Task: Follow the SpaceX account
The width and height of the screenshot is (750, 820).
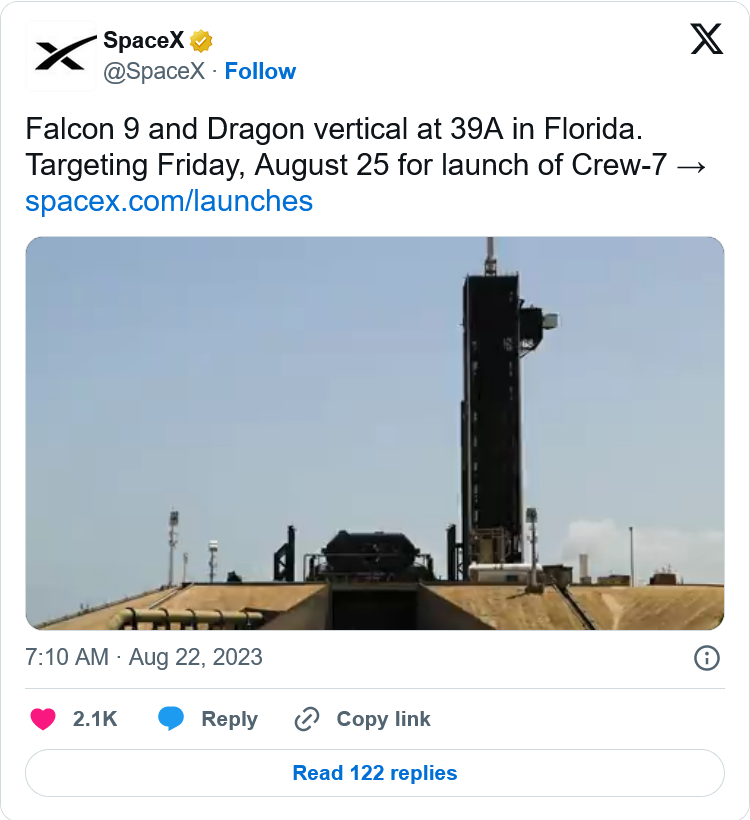Action: (260, 71)
